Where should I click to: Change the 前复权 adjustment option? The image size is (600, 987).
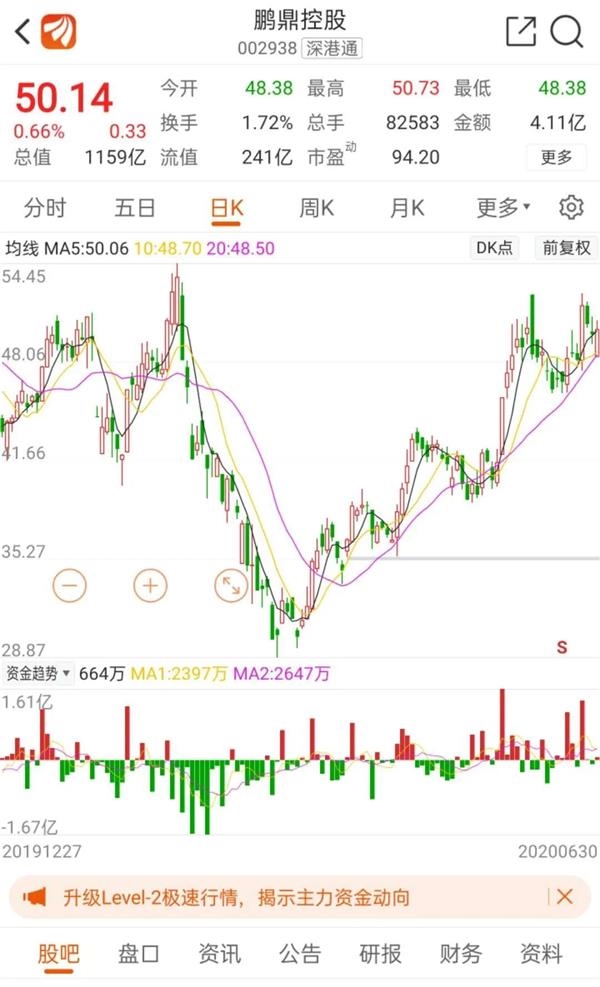point(567,247)
